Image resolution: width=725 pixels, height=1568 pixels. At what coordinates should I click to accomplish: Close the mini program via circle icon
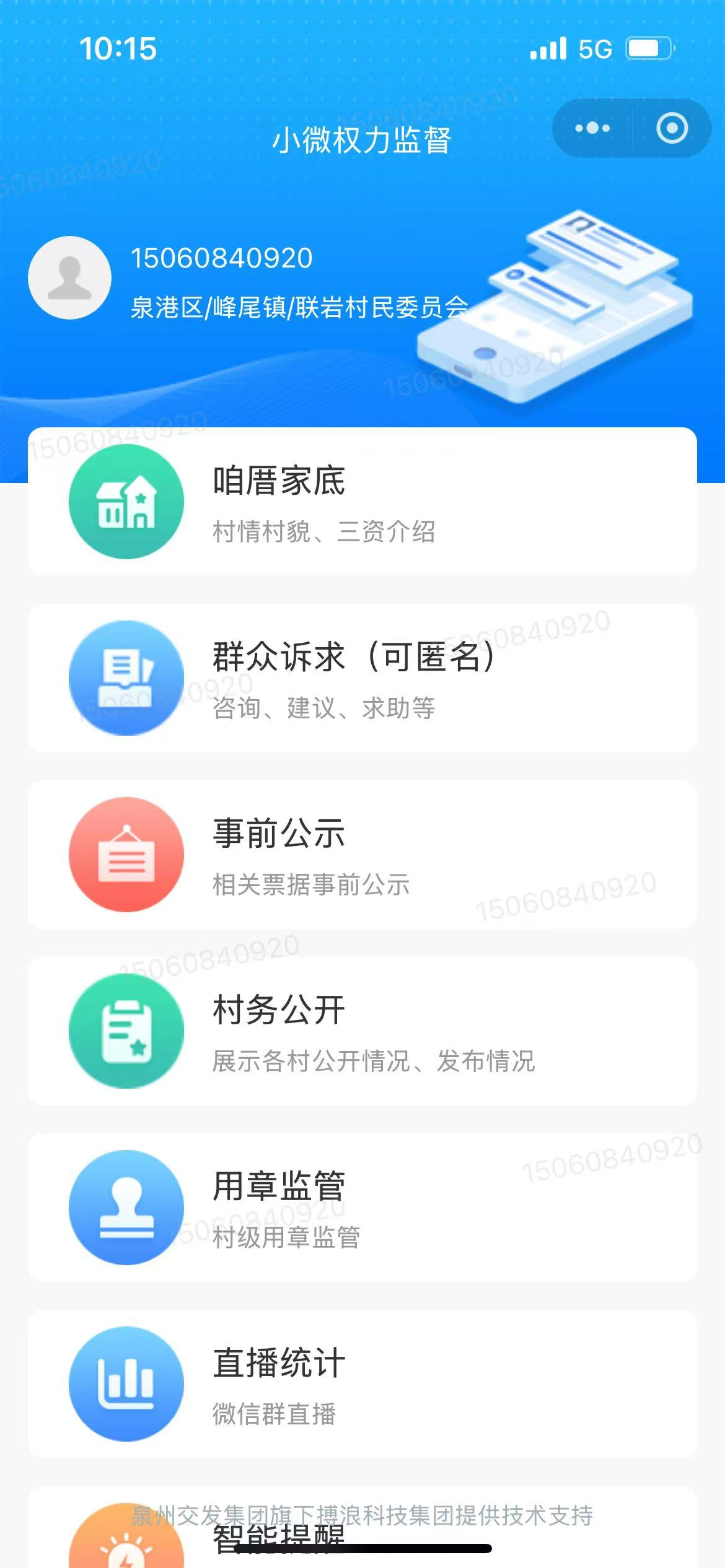click(672, 128)
